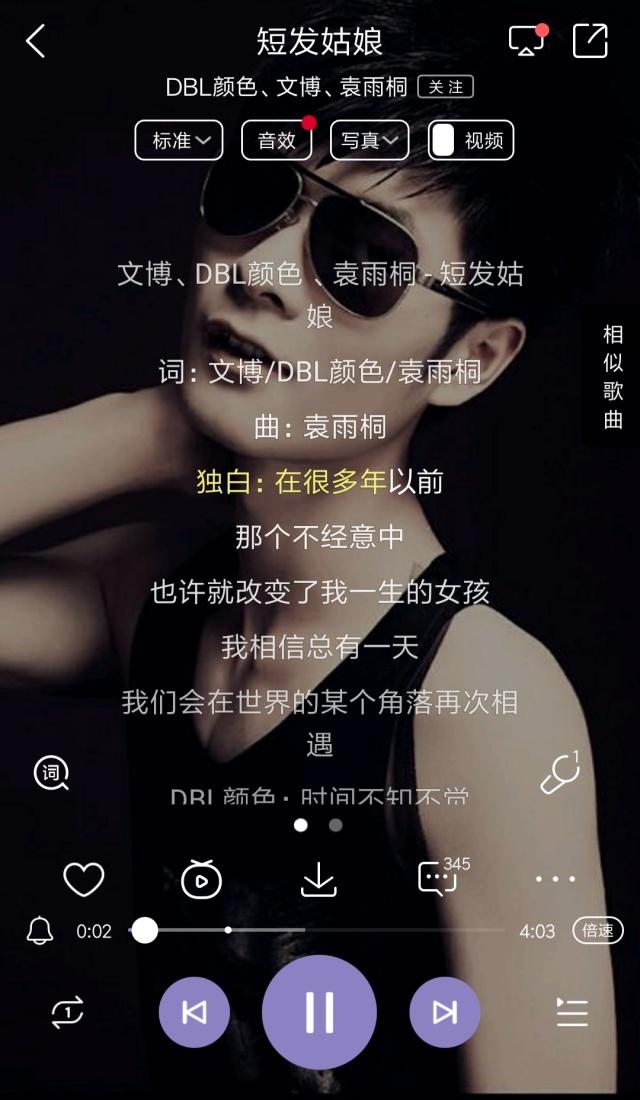Skip to the next track
The image size is (640, 1100).
pyautogui.click(x=445, y=1012)
